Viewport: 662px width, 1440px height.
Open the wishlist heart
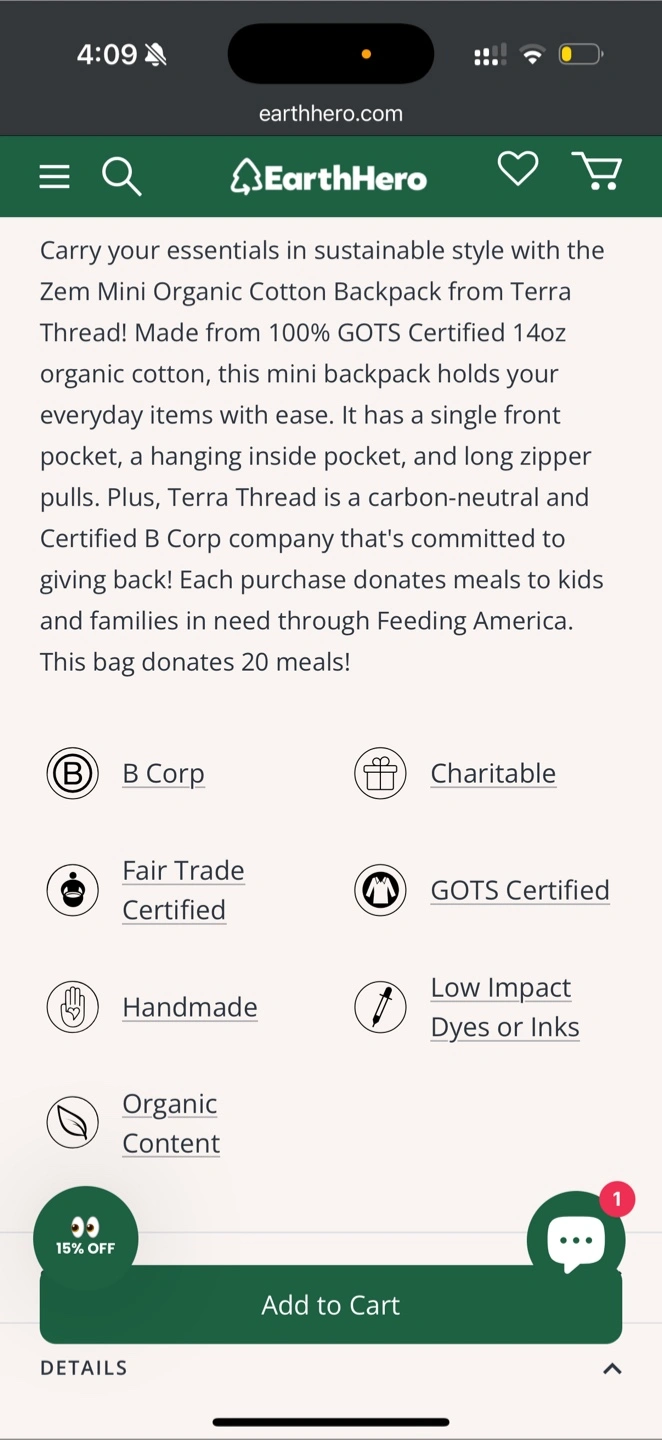click(x=518, y=168)
